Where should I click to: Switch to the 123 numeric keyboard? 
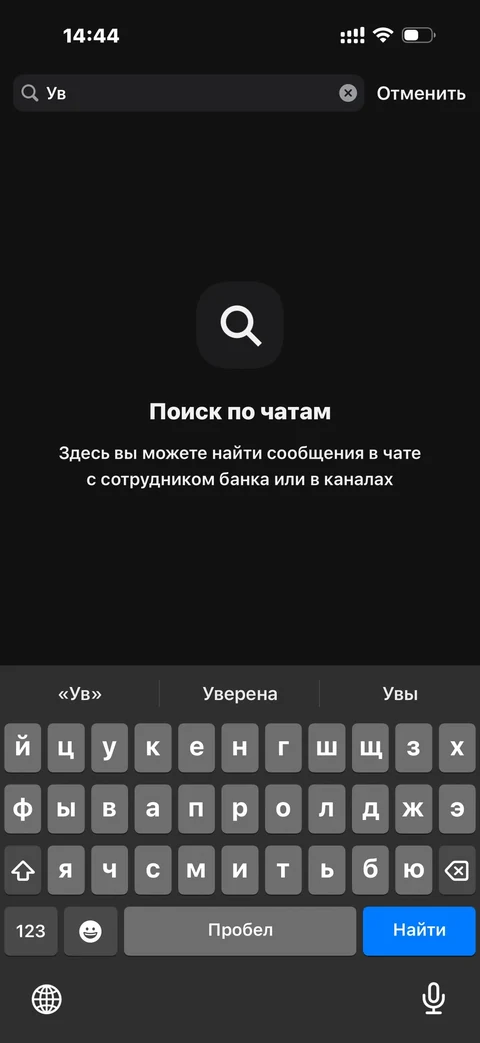point(31,931)
